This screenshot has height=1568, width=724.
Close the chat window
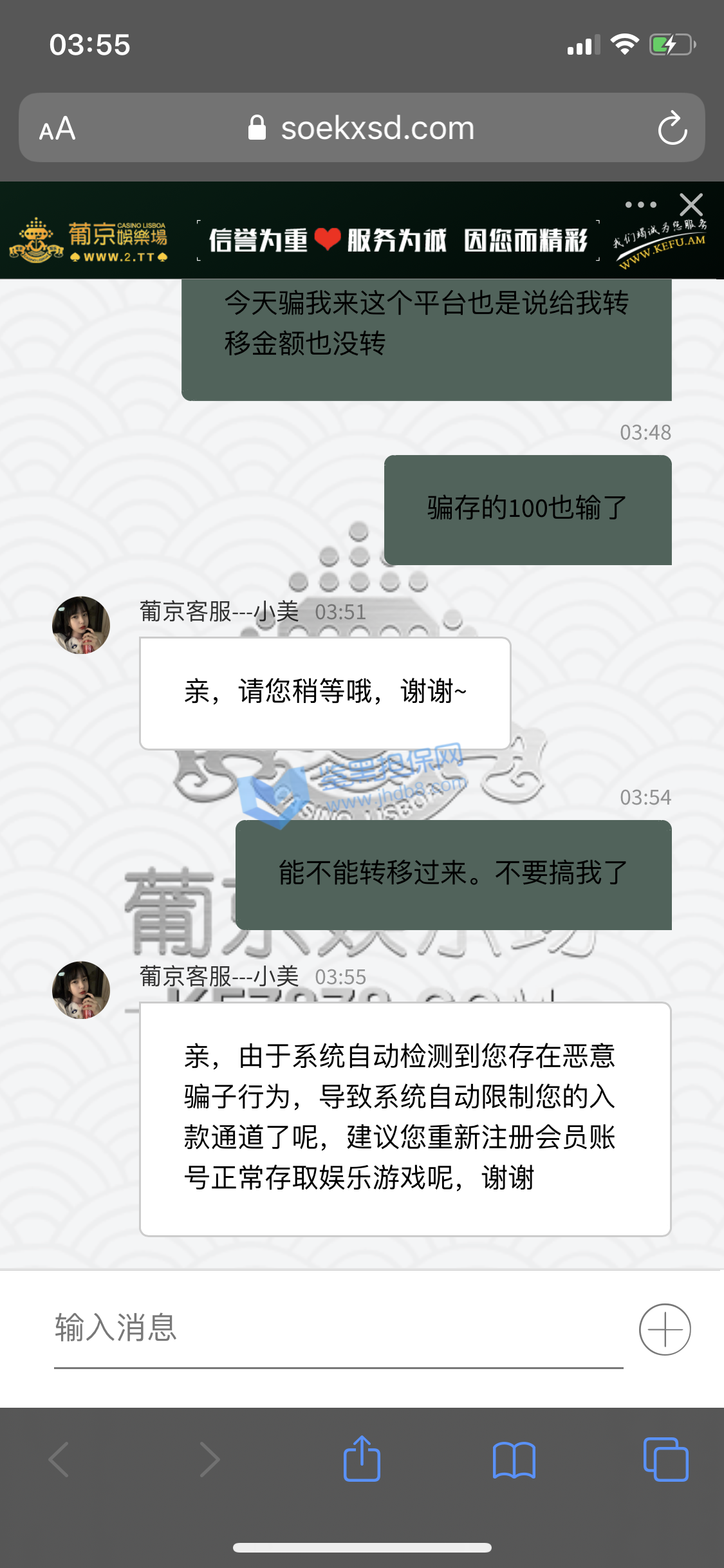[x=691, y=205]
